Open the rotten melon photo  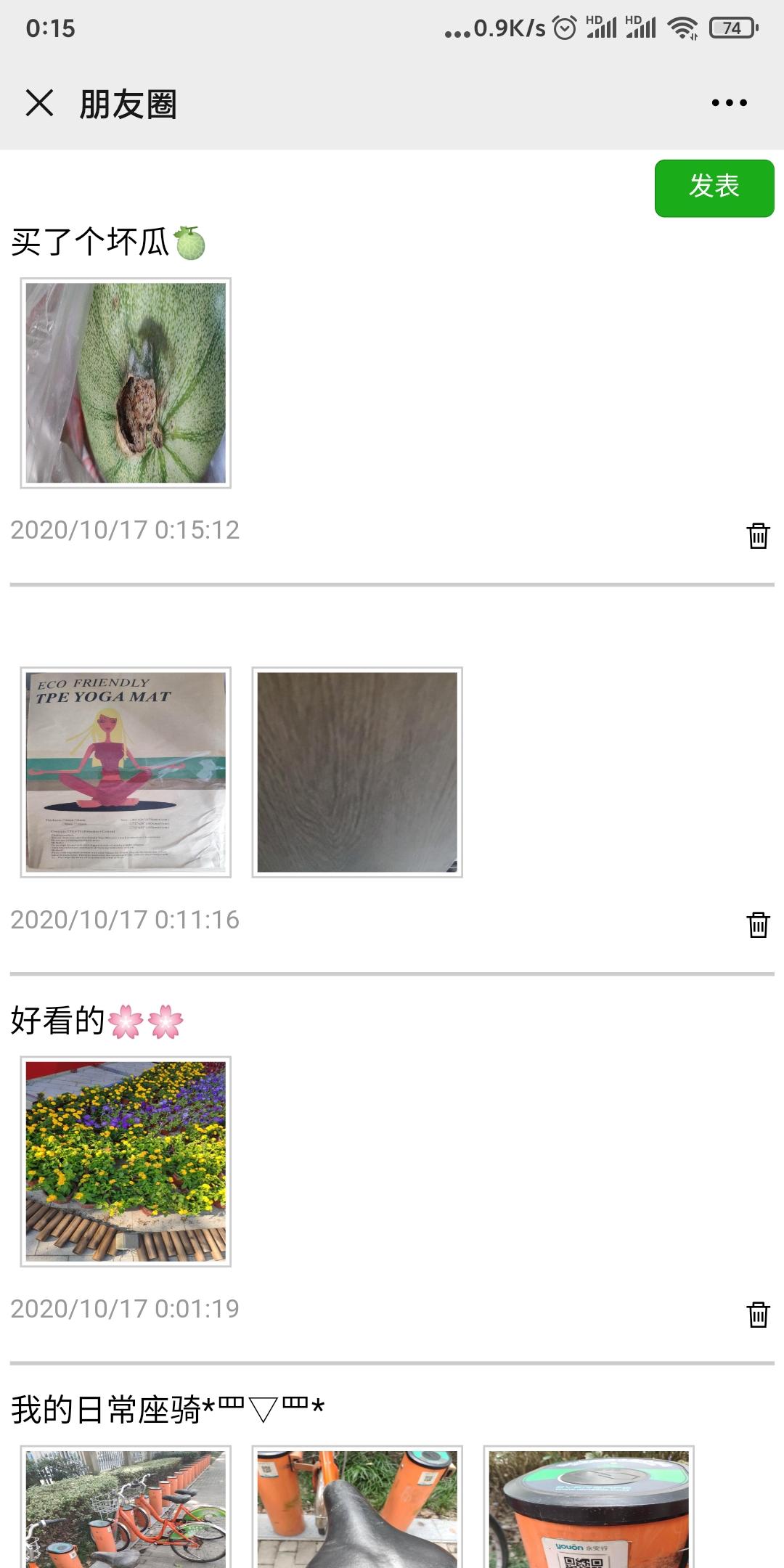126,383
